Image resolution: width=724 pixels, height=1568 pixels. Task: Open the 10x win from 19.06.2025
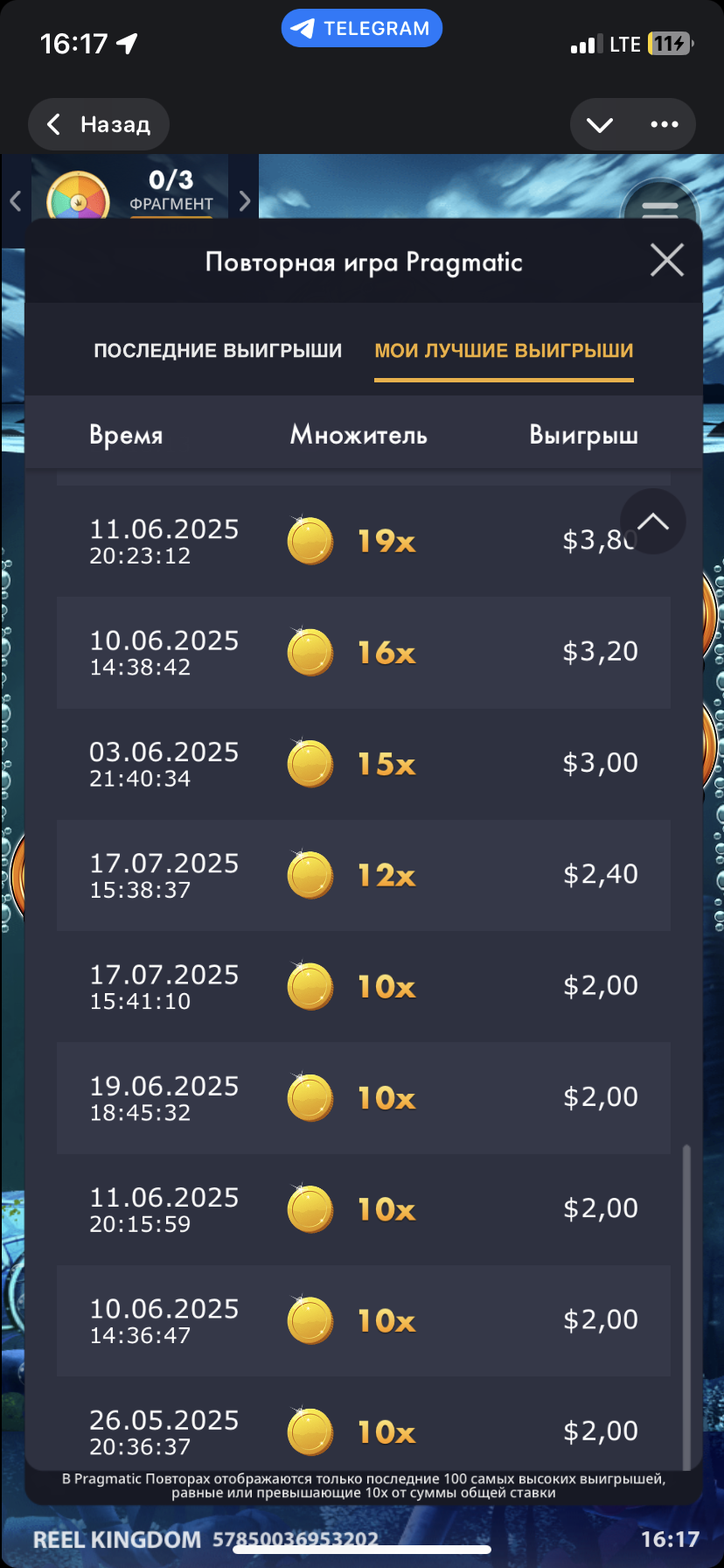pos(363,1097)
